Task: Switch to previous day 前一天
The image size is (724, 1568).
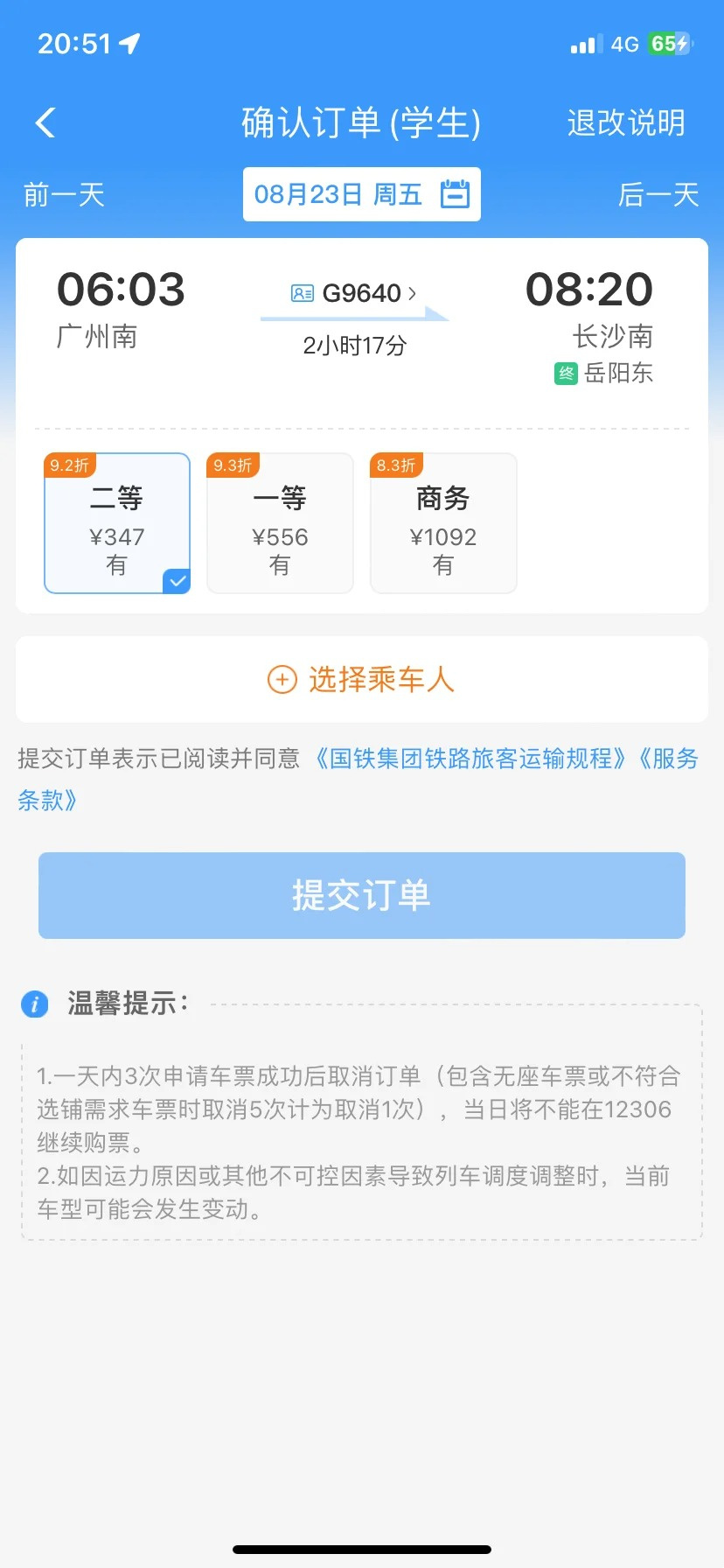Action: [x=64, y=194]
